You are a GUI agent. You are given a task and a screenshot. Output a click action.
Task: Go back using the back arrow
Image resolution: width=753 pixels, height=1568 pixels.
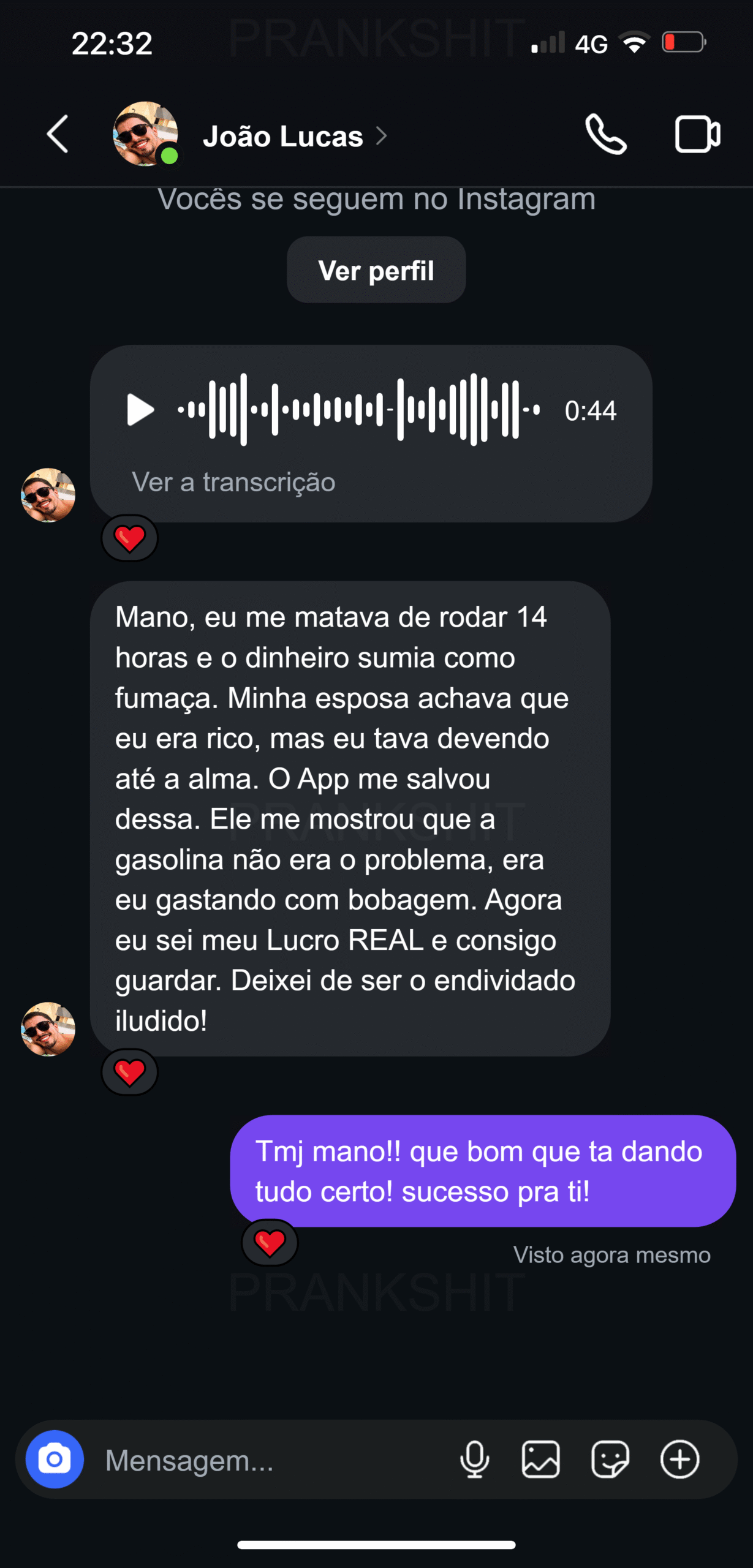tap(57, 135)
